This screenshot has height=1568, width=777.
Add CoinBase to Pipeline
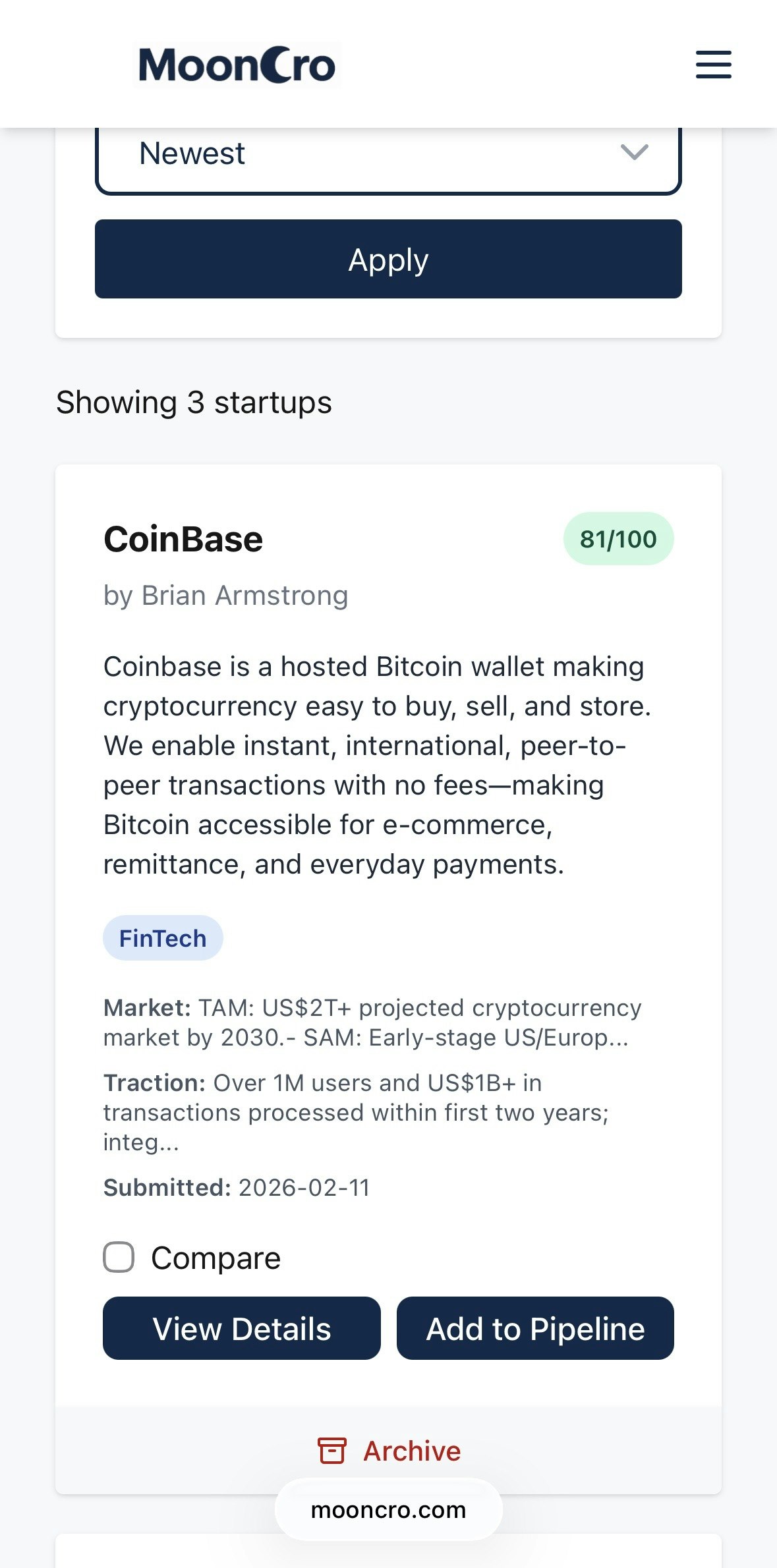coord(535,1328)
